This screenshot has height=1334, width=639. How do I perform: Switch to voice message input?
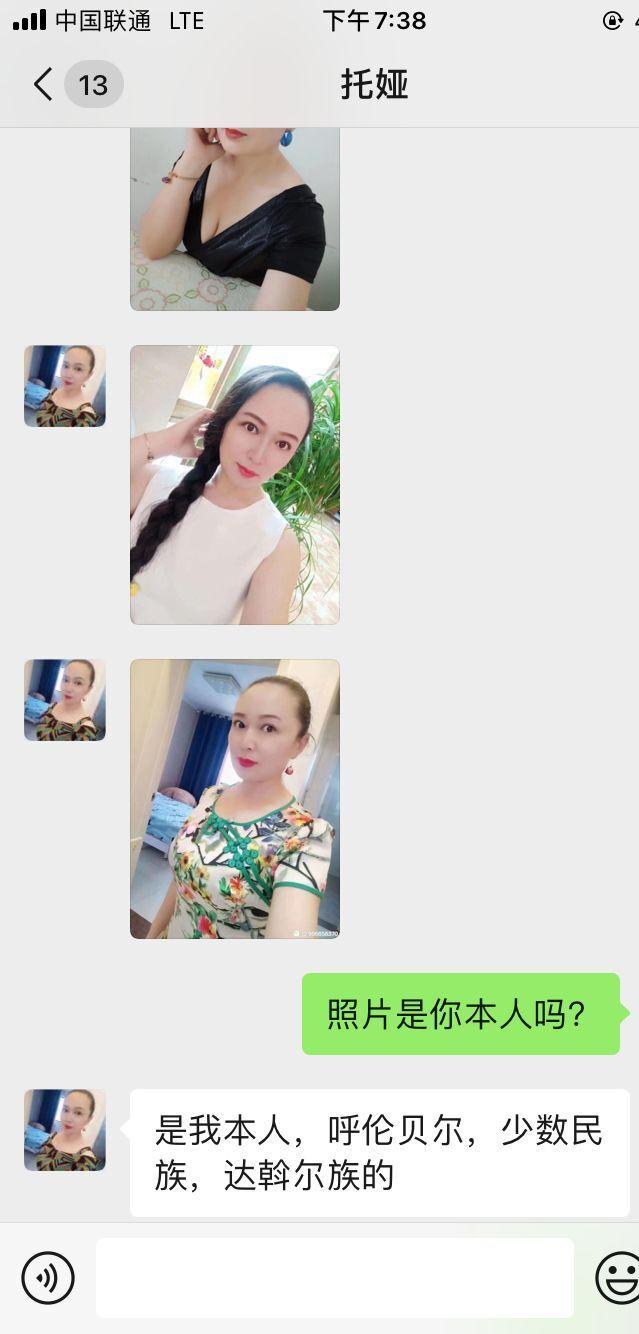48,1277
